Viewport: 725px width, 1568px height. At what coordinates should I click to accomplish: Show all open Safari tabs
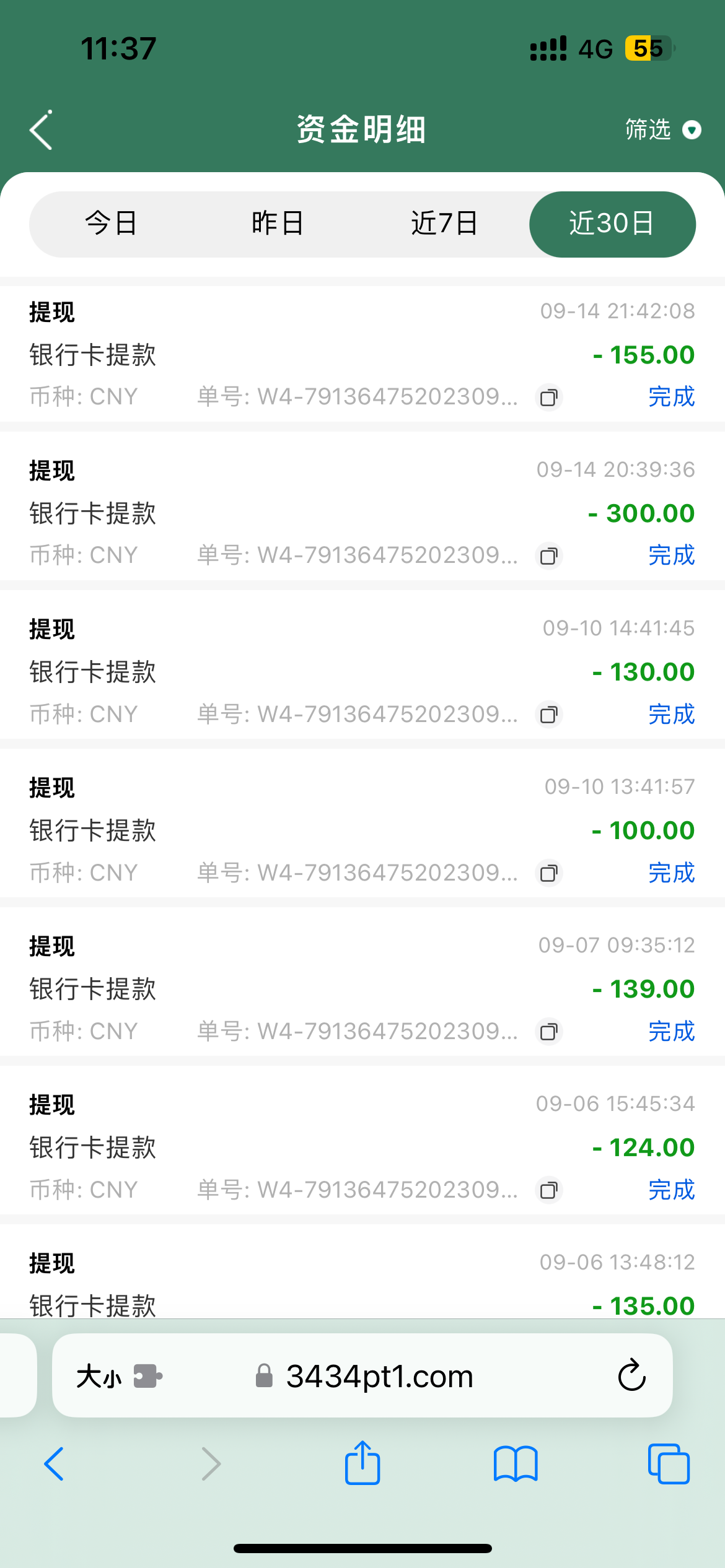(669, 1464)
